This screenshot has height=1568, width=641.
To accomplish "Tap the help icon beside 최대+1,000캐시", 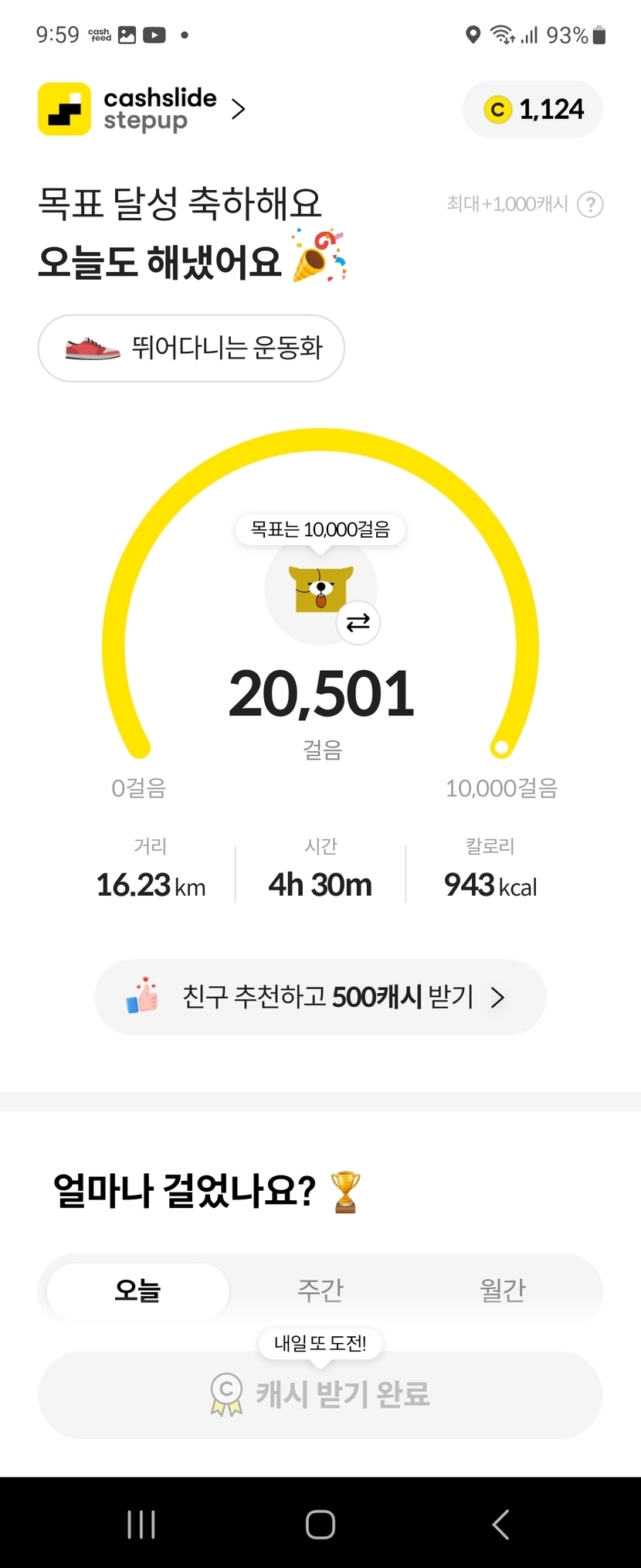I will [591, 205].
